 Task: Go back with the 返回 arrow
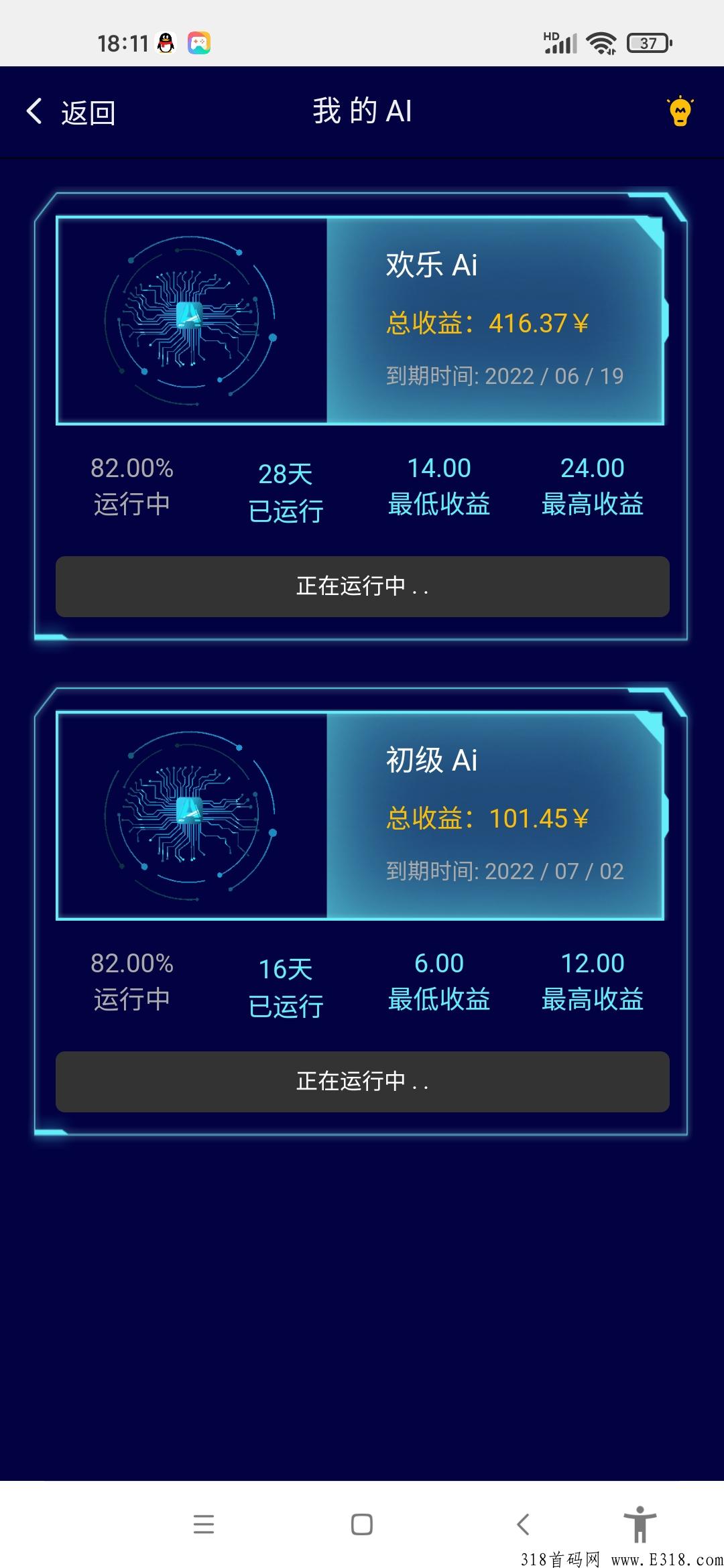(70, 112)
